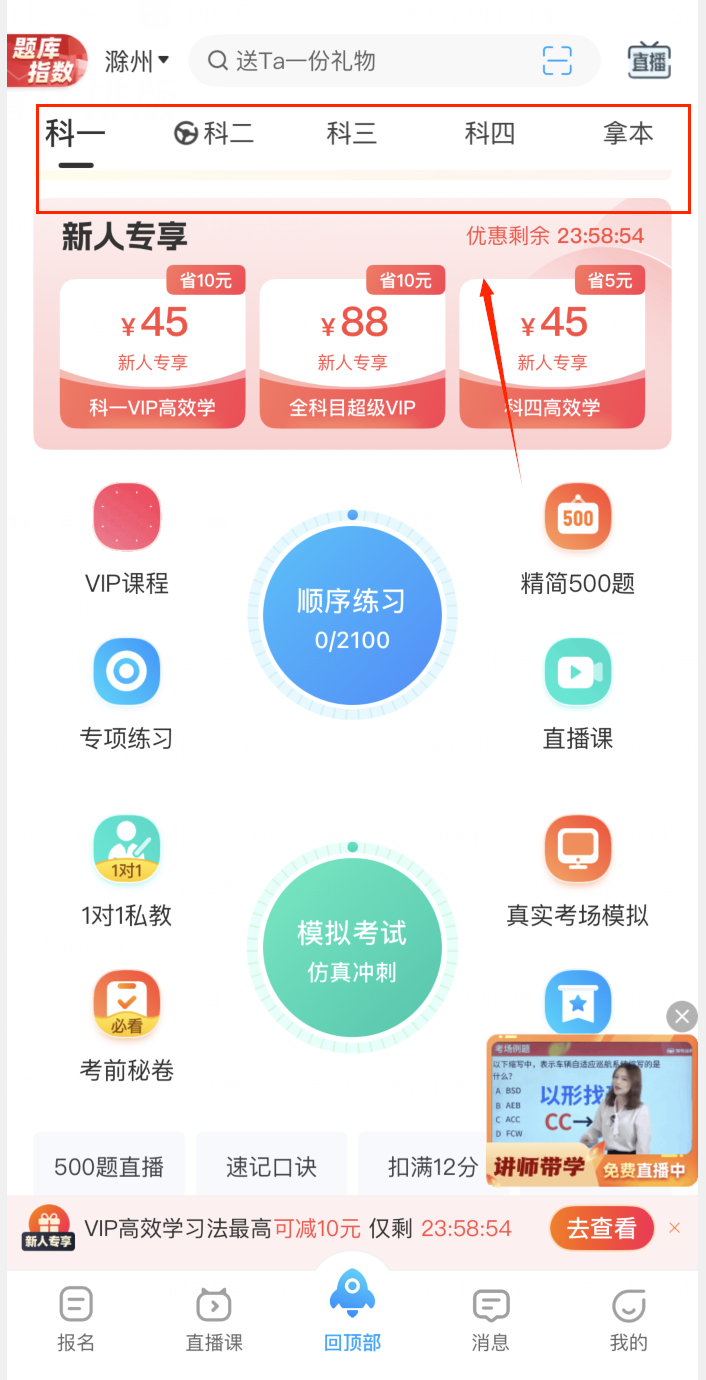Open 精简500题
The height and width of the screenshot is (1380, 706).
click(x=578, y=540)
